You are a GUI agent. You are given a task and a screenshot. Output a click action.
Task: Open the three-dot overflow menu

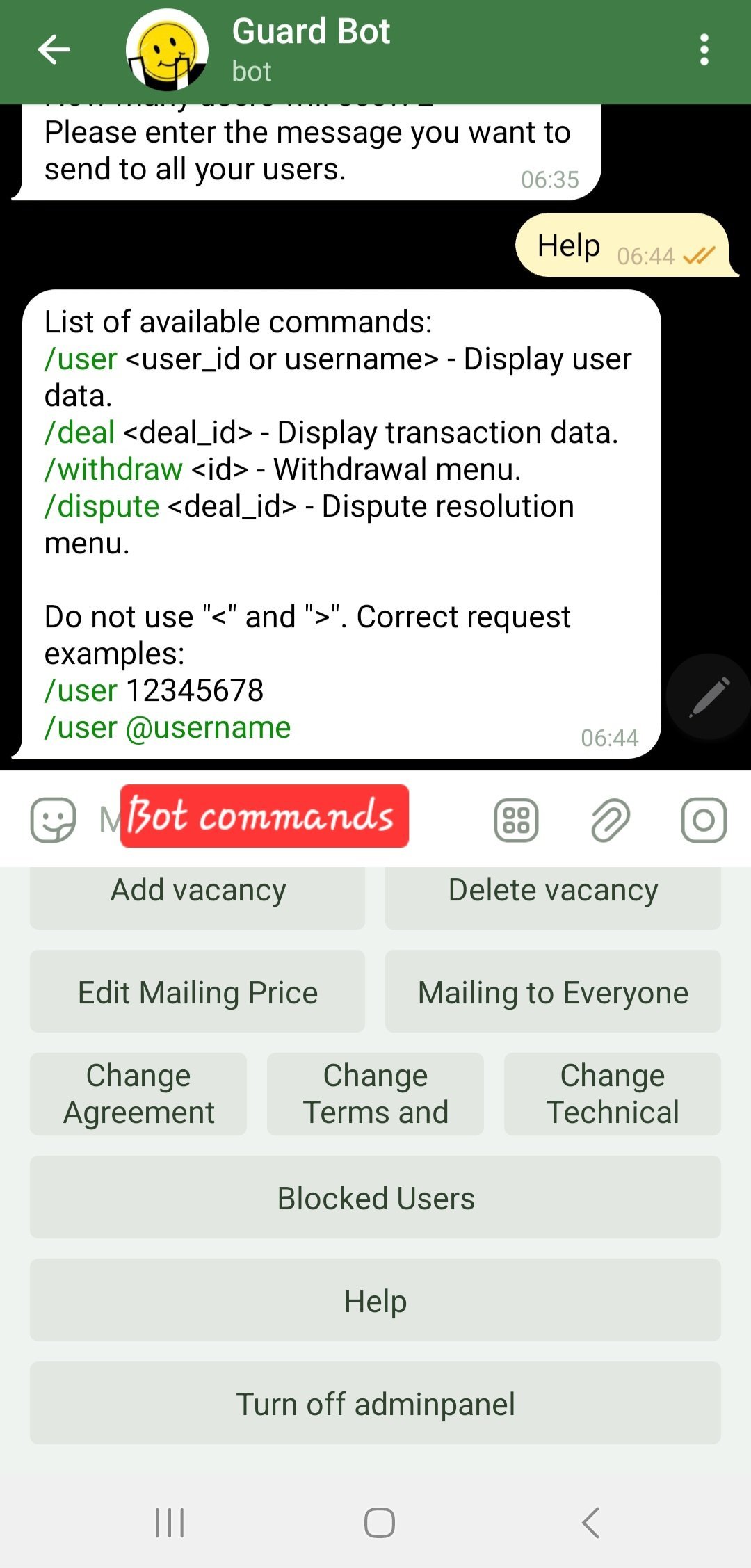point(704,50)
